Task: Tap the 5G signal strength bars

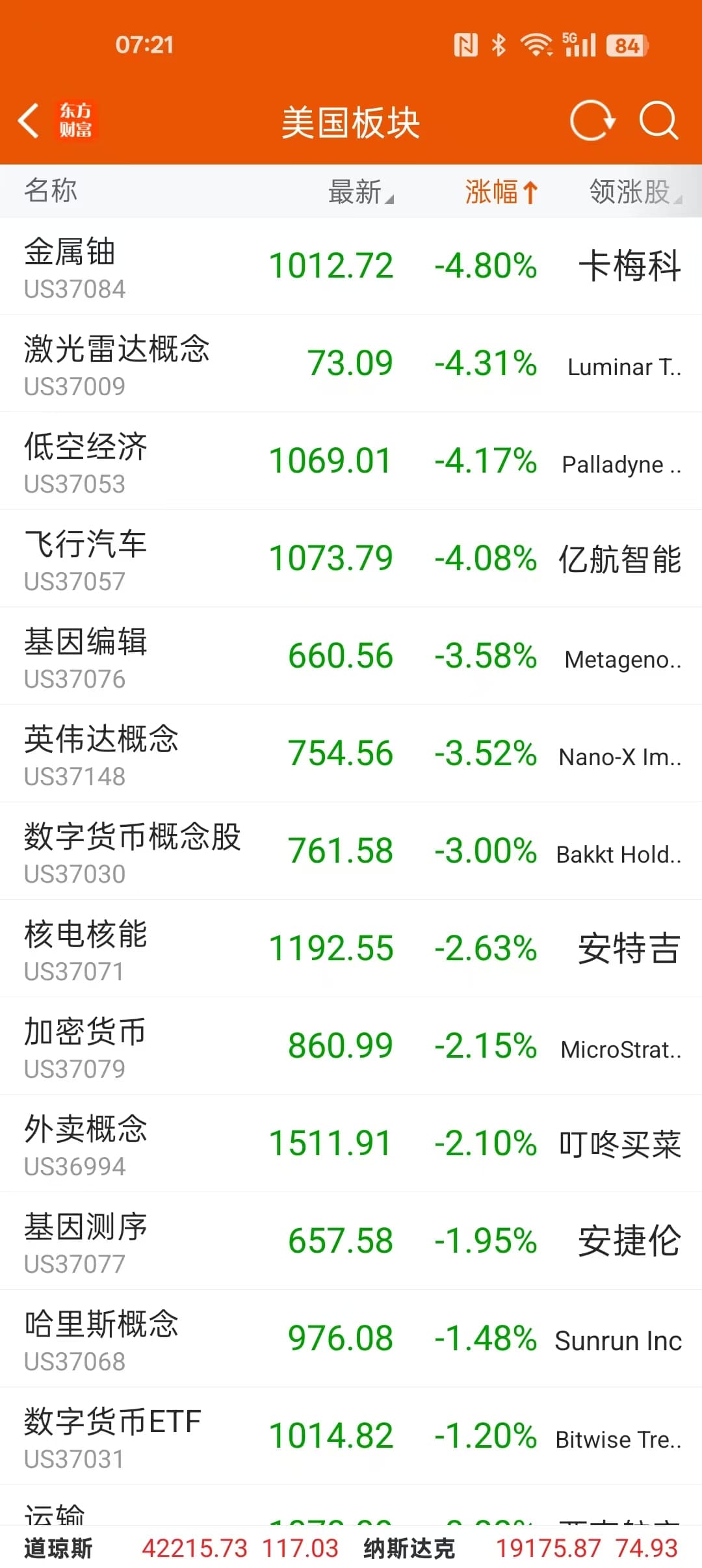Action: click(x=578, y=44)
